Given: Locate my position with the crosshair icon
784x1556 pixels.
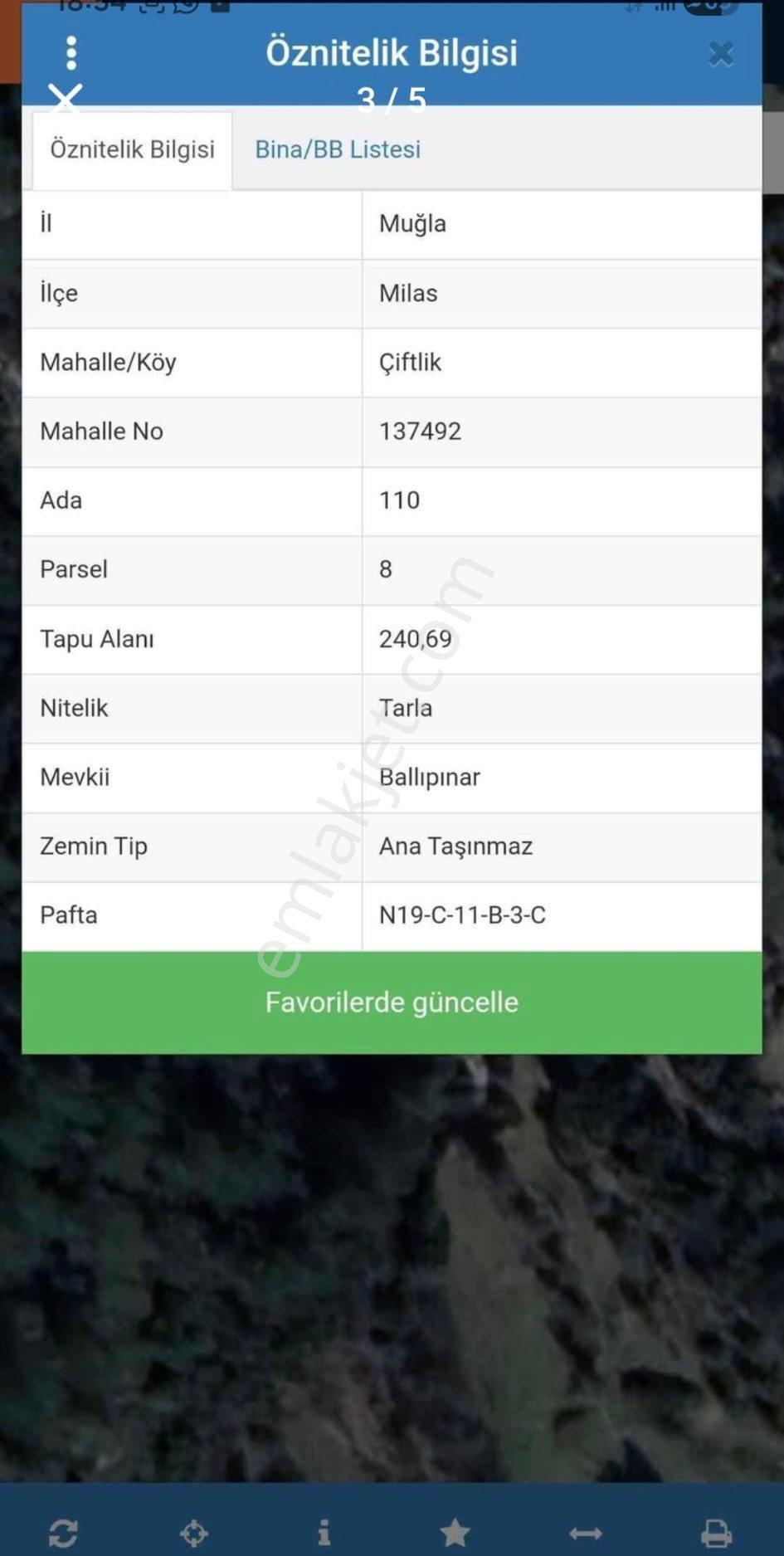Looking at the screenshot, I should [x=194, y=1533].
